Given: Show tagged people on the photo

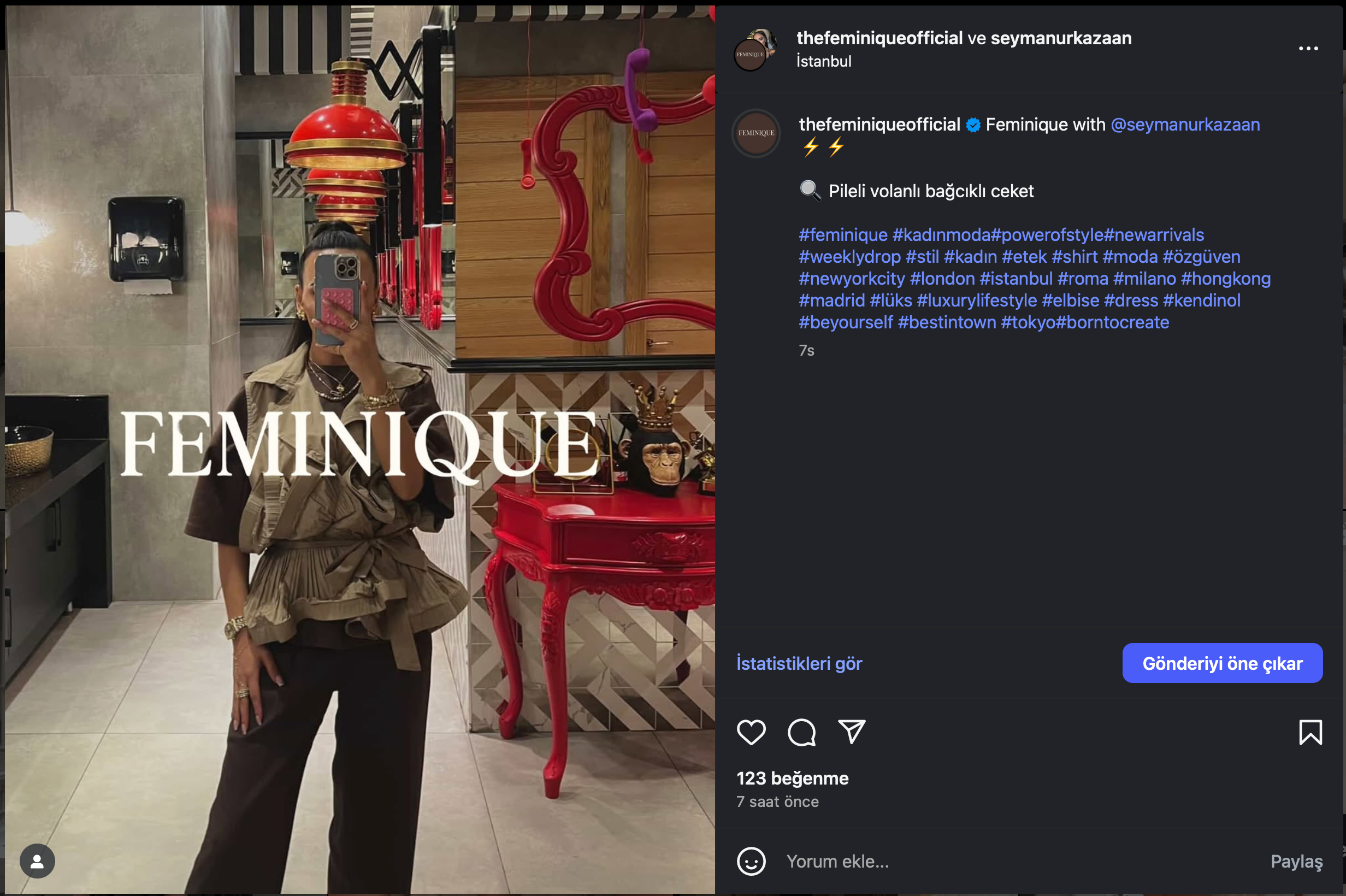Looking at the screenshot, I should pos(37,860).
